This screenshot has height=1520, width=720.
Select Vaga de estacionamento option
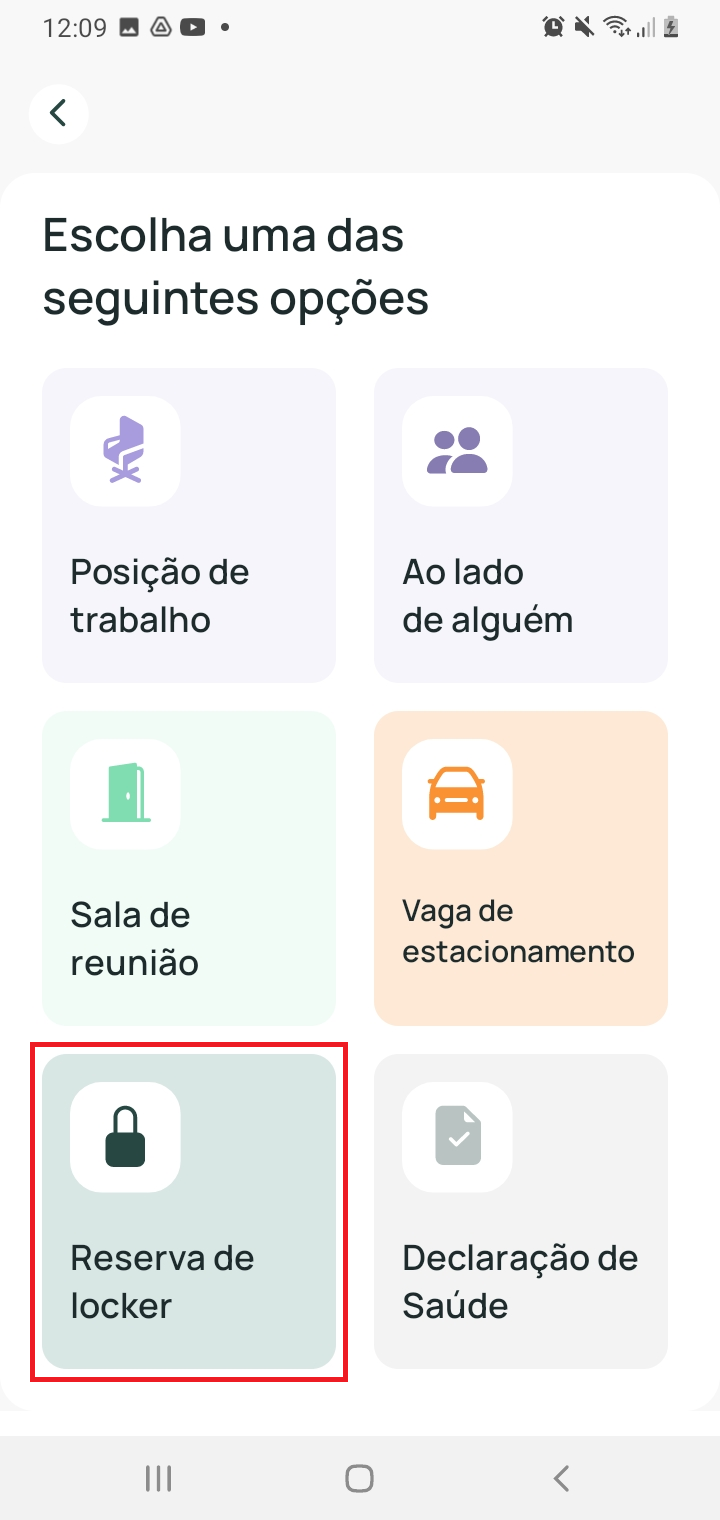pos(520,868)
